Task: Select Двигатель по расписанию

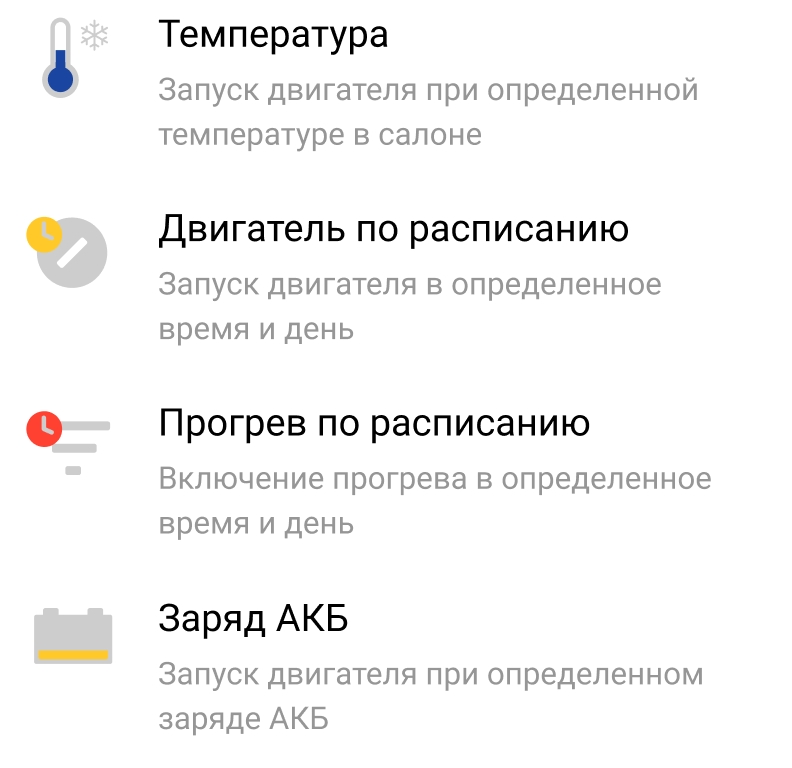Action: pos(393,230)
